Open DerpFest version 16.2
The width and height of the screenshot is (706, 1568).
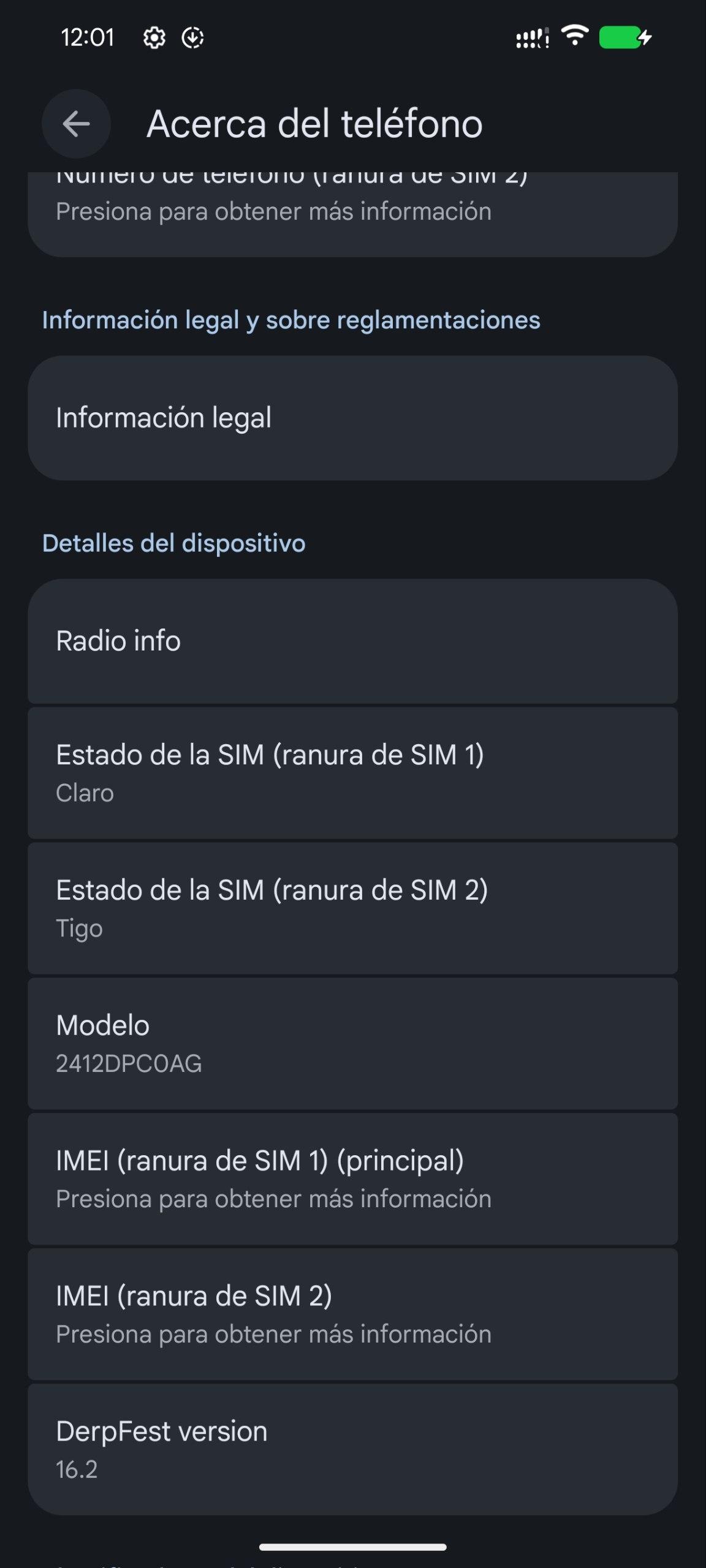click(352, 1449)
